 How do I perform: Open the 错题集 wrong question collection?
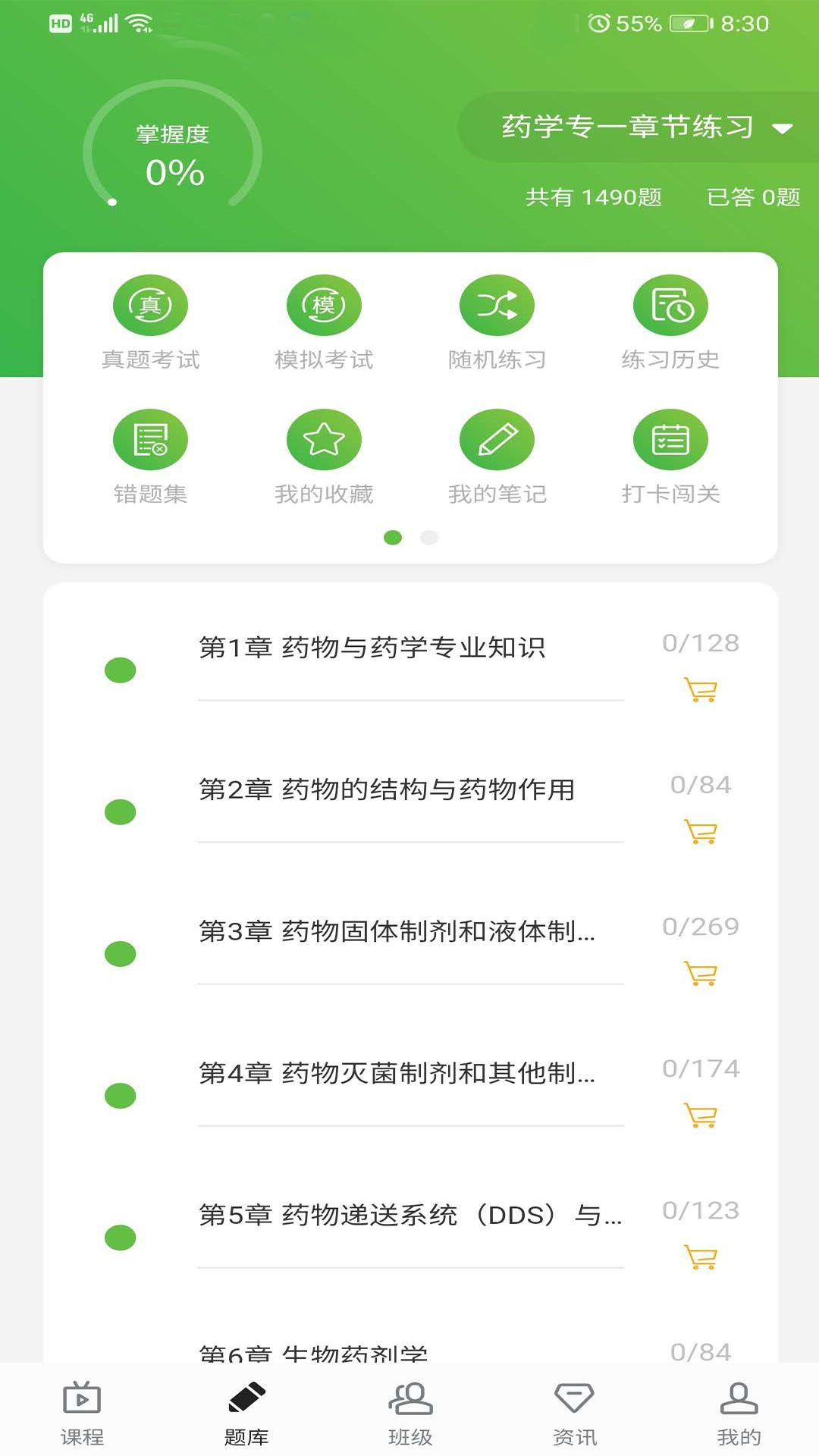tap(149, 438)
